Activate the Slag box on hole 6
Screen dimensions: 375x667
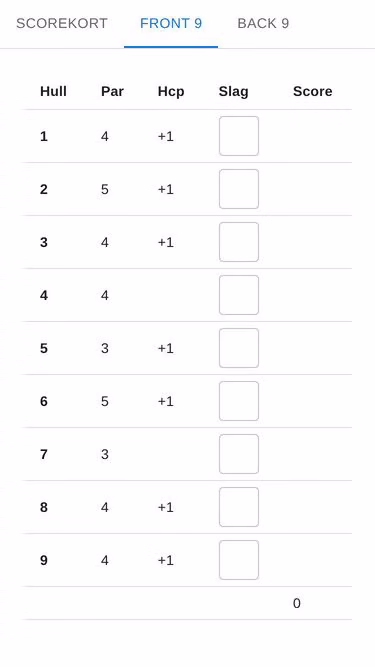pos(239,401)
